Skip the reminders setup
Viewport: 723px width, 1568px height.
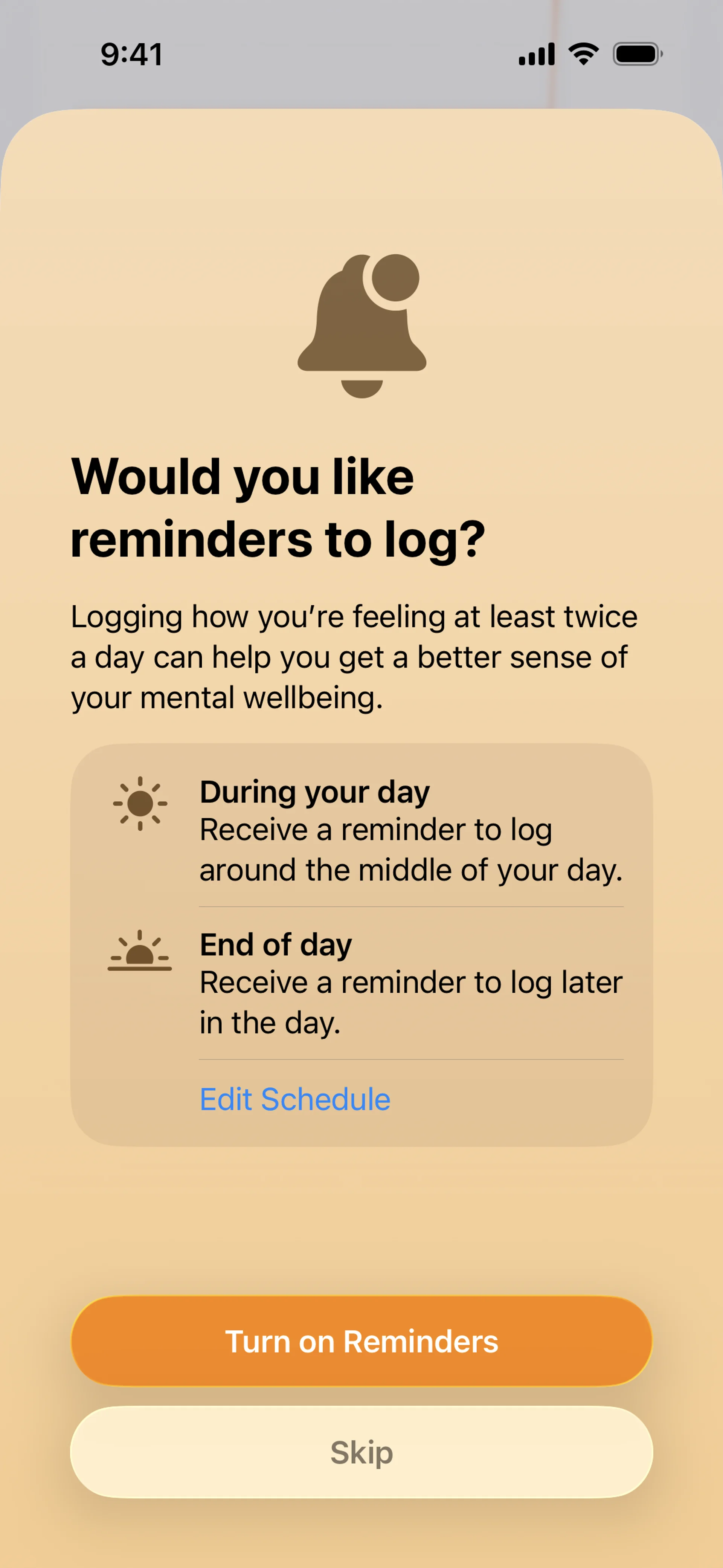(361, 1452)
